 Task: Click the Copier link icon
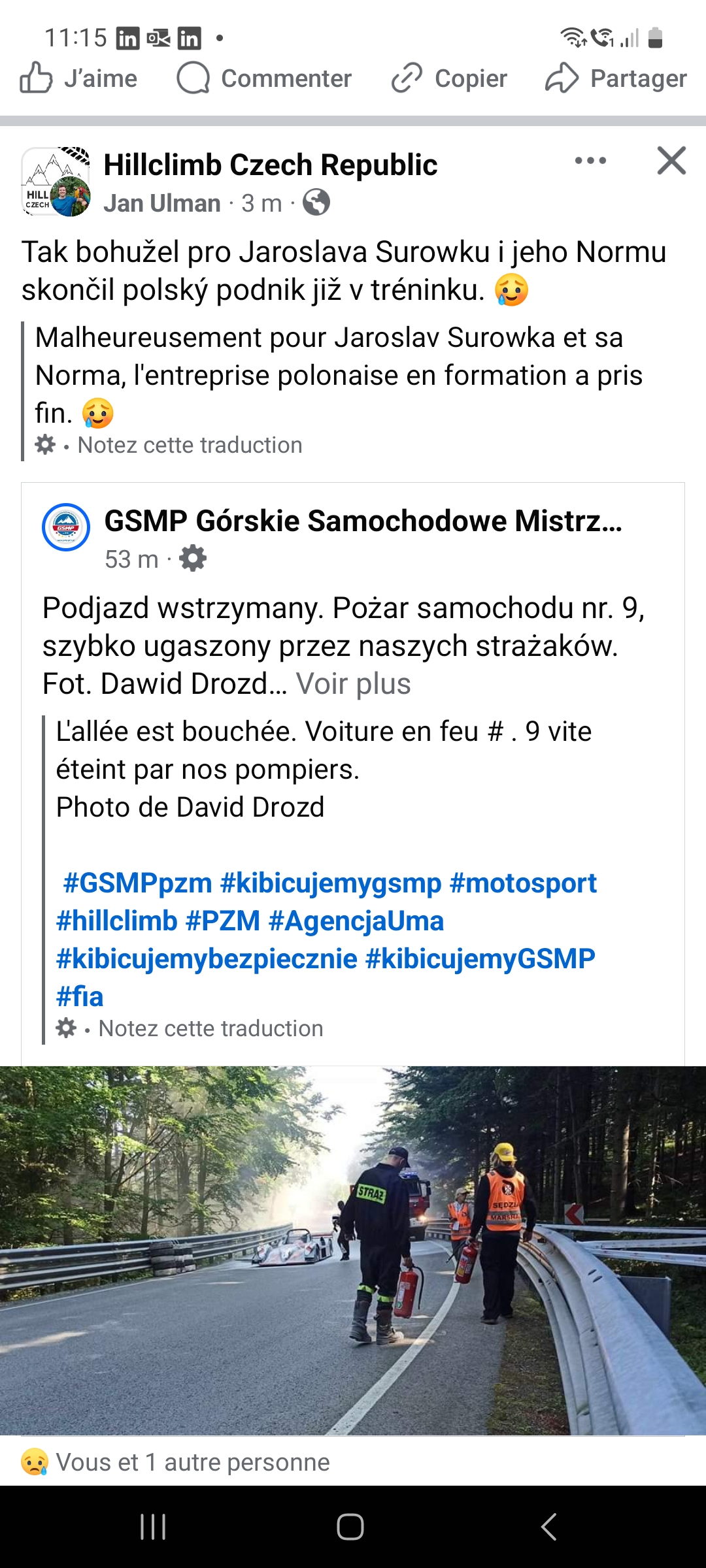pyautogui.click(x=406, y=78)
